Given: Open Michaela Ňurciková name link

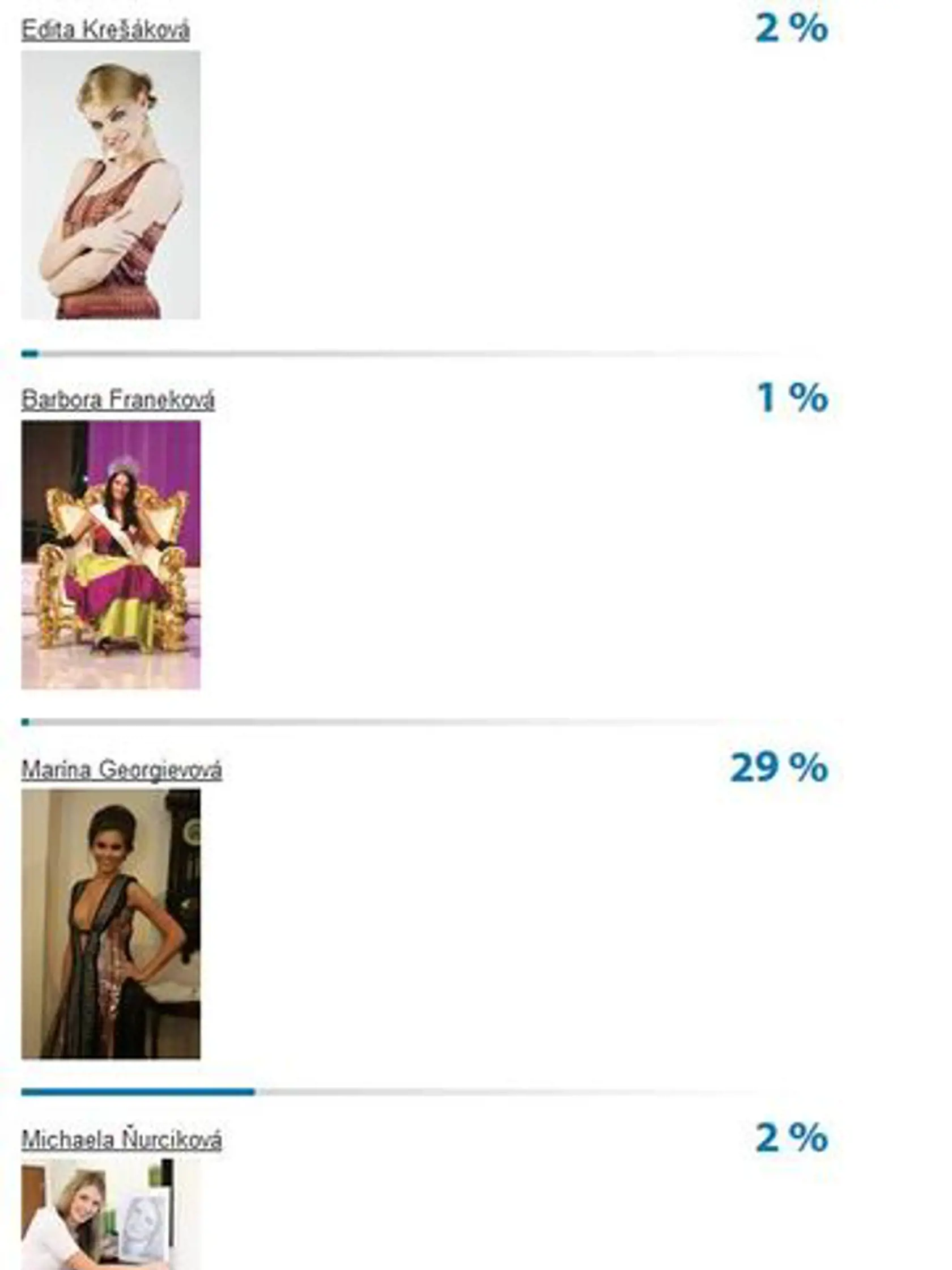Looking at the screenshot, I should (x=121, y=1140).
